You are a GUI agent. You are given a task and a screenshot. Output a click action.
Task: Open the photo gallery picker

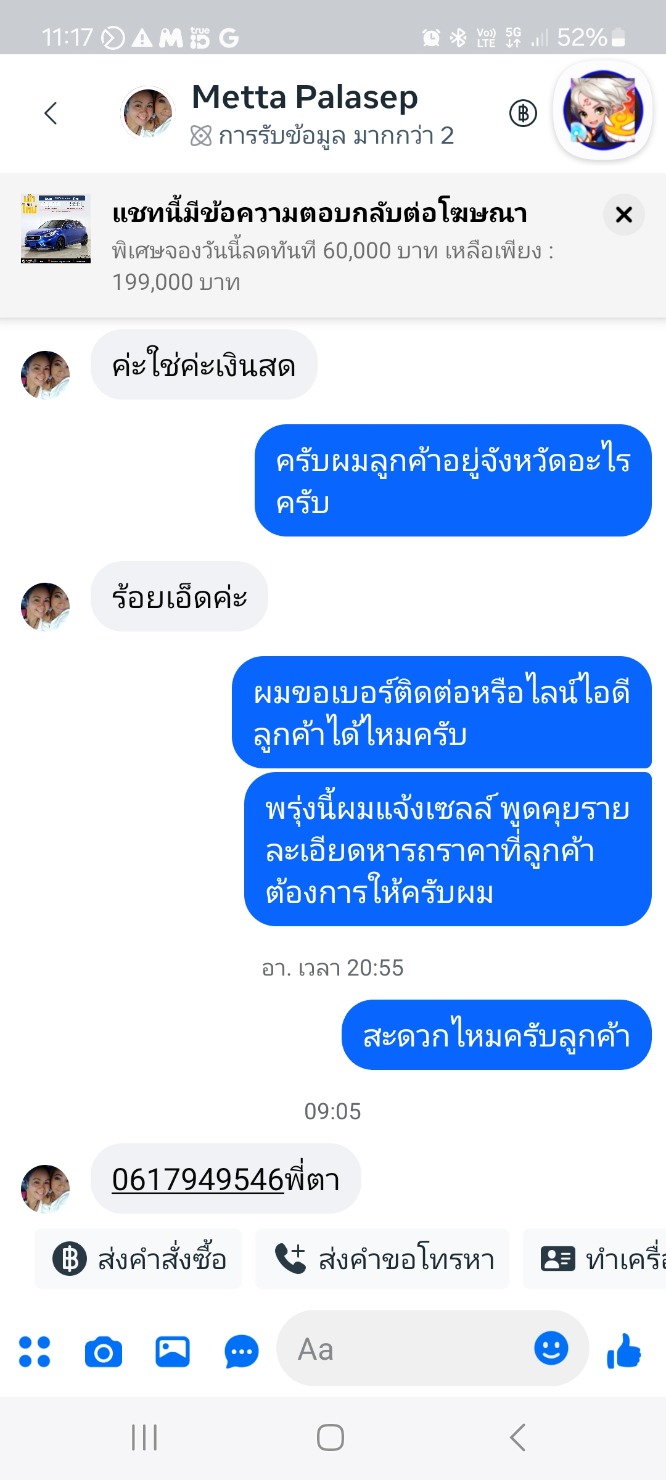172,1352
